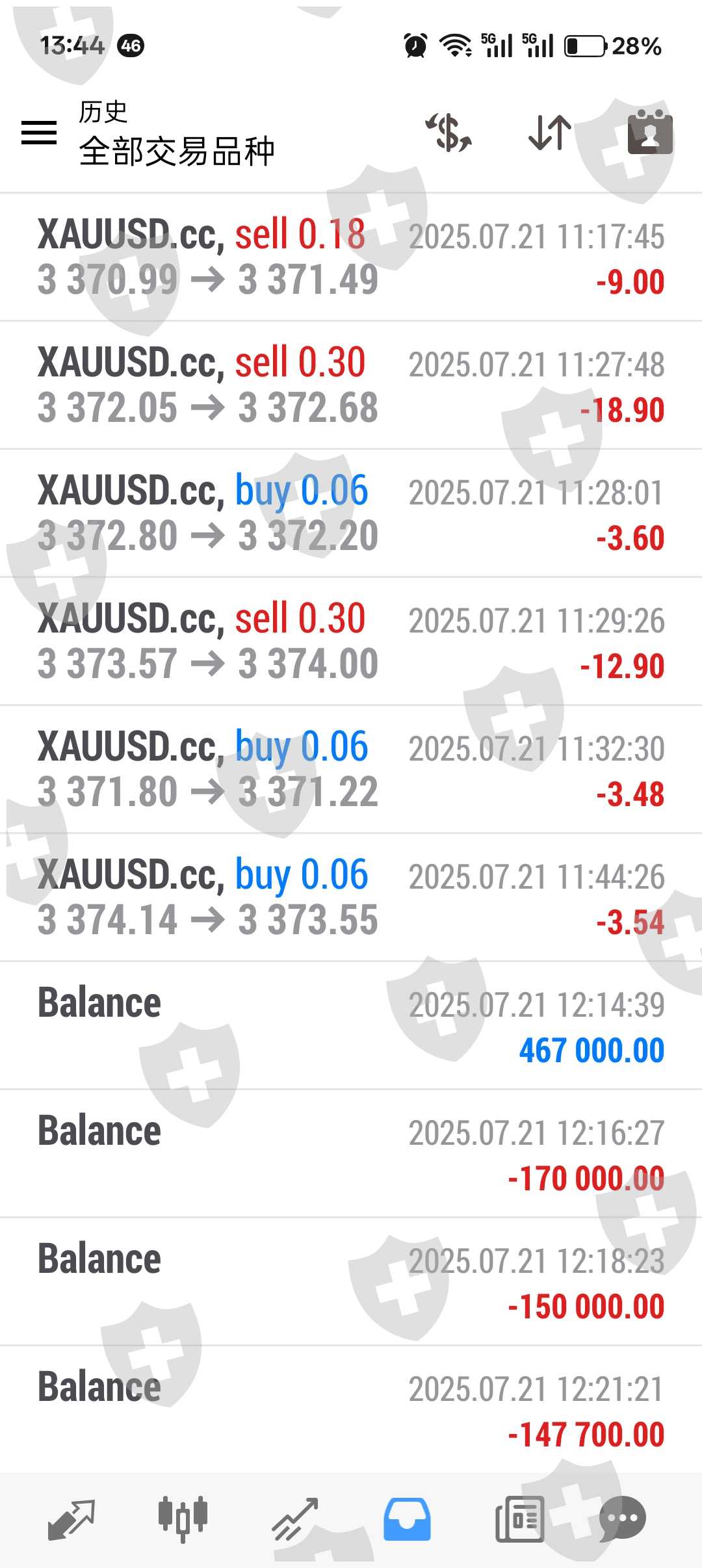Switch to the News tab
Image resolution: width=702 pixels, height=1568 pixels.
click(x=519, y=1519)
